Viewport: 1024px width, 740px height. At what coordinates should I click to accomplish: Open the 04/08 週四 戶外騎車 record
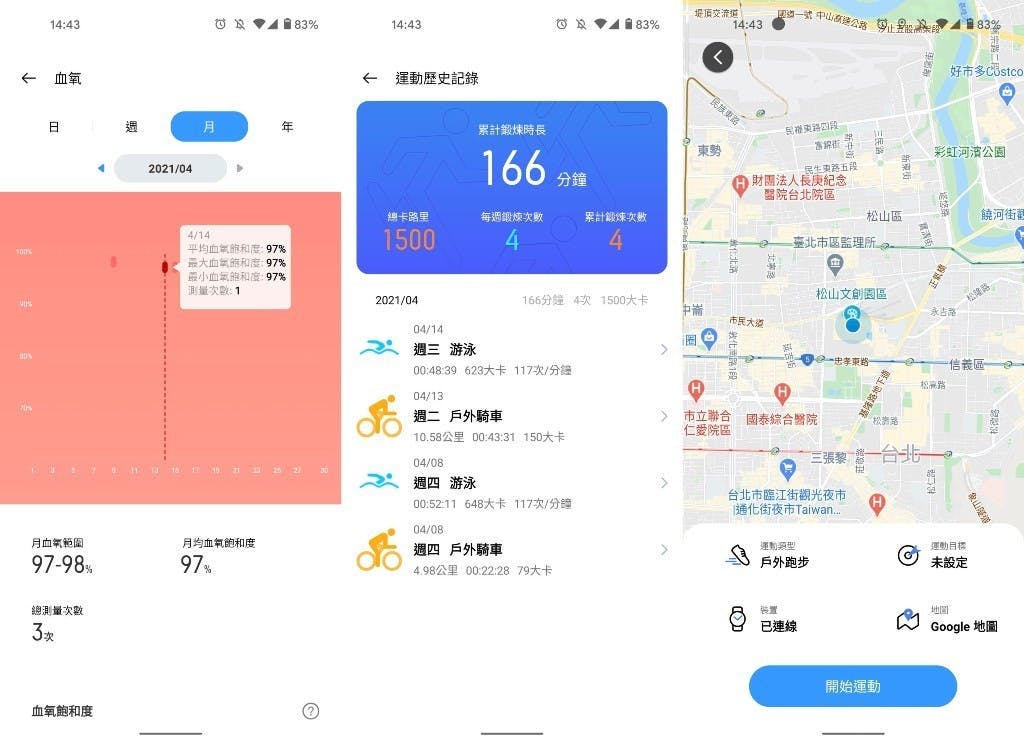[512, 550]
